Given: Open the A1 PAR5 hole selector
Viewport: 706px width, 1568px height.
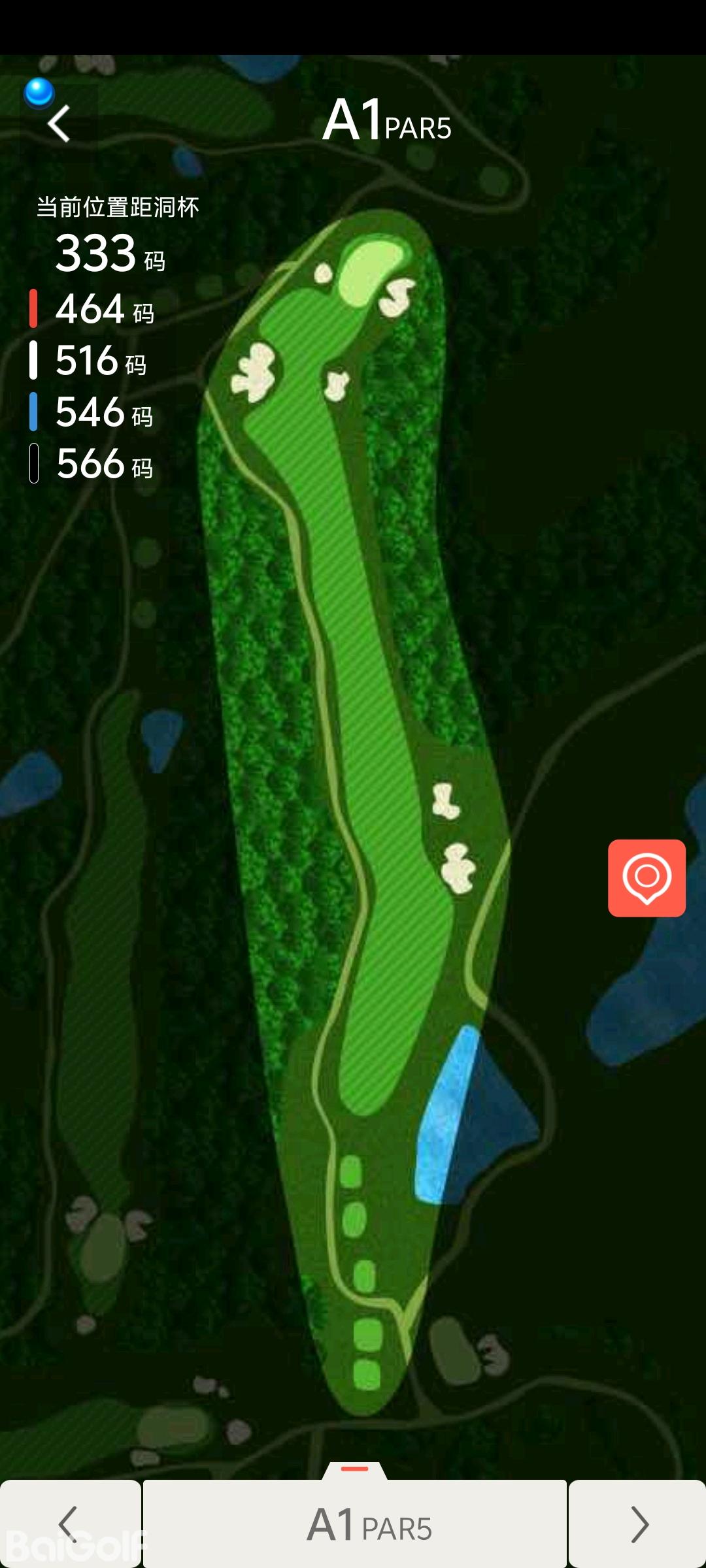Looking at the screenshot, I should [x=355, y=1524].
